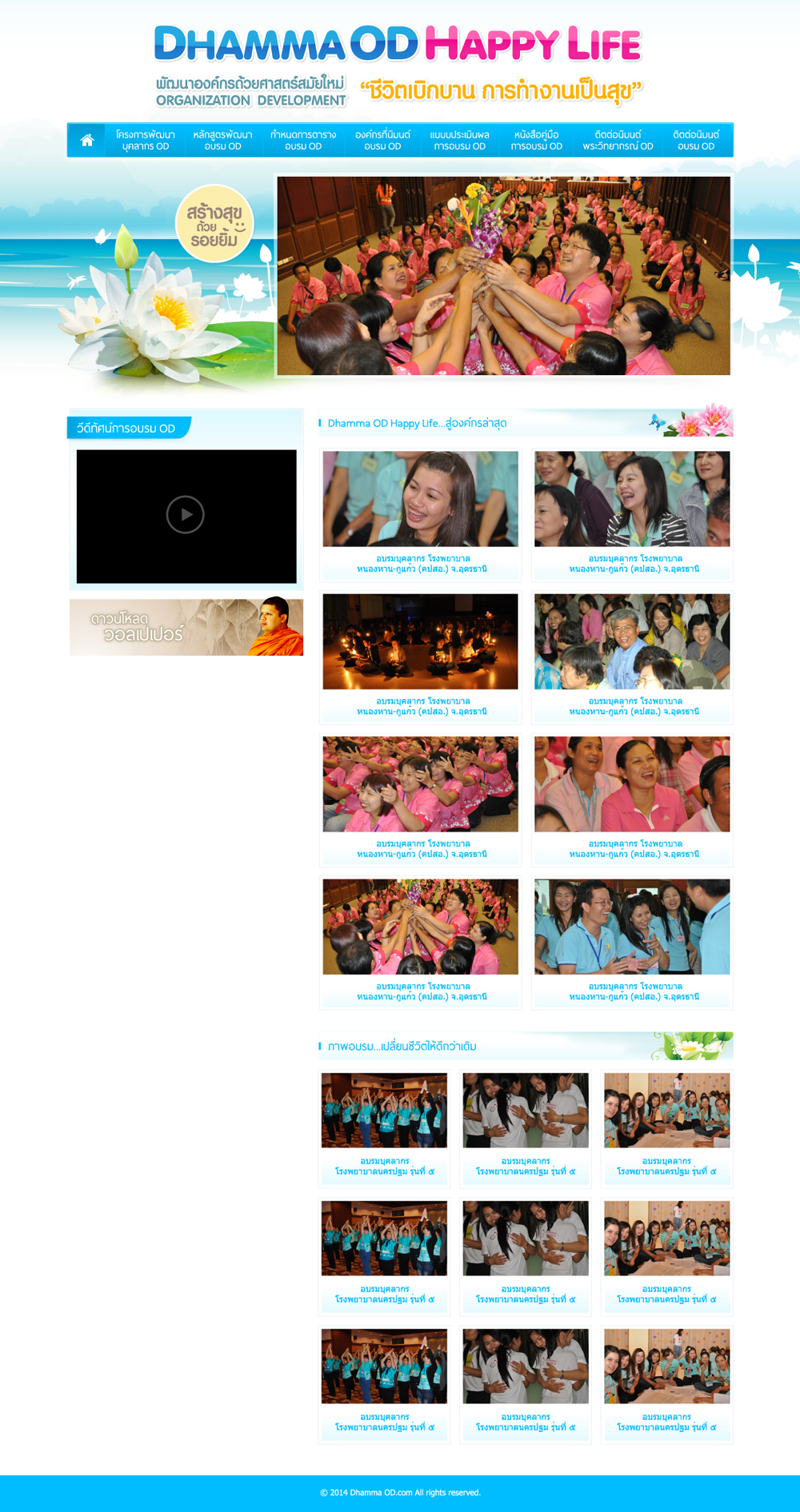The height and width of the screenshot is (1512, 800).
Task: Open first white-shirt embracing pair photo tile
Action: (526, 1110)
